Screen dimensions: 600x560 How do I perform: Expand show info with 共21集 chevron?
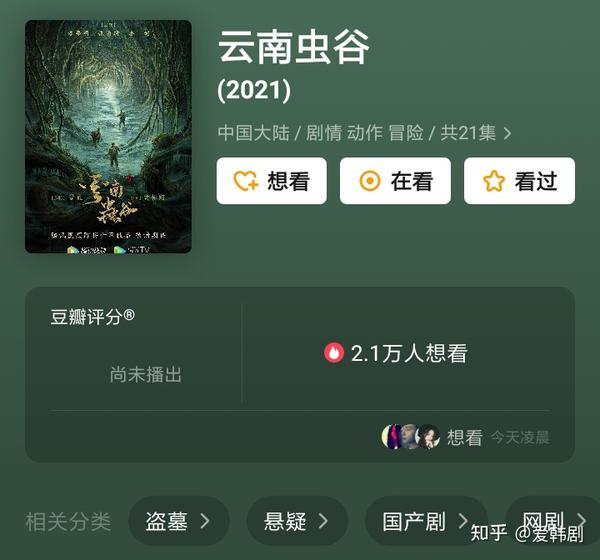pos(507,133)
